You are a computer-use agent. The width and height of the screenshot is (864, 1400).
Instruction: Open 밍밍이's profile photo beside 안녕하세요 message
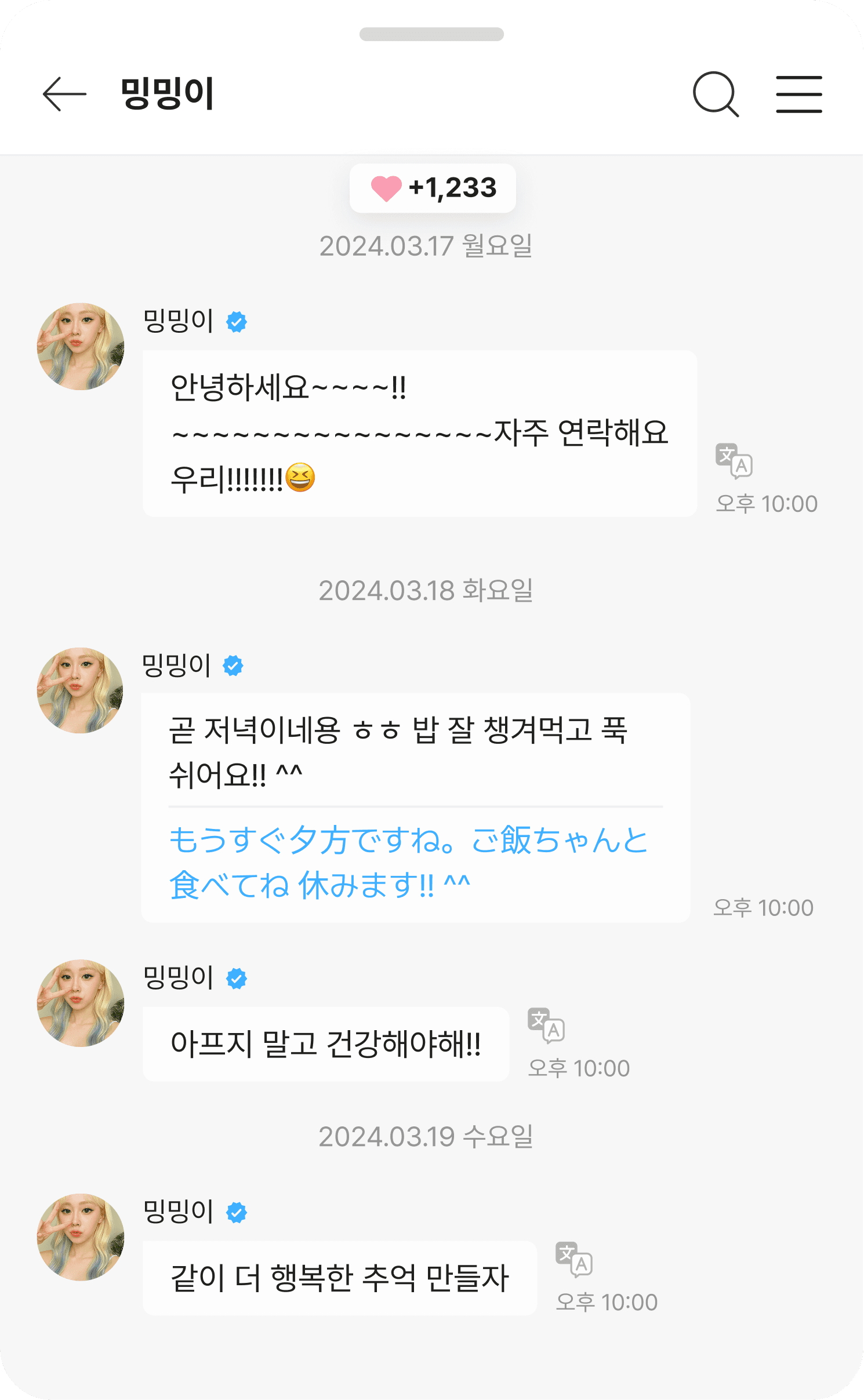(81, 346)
